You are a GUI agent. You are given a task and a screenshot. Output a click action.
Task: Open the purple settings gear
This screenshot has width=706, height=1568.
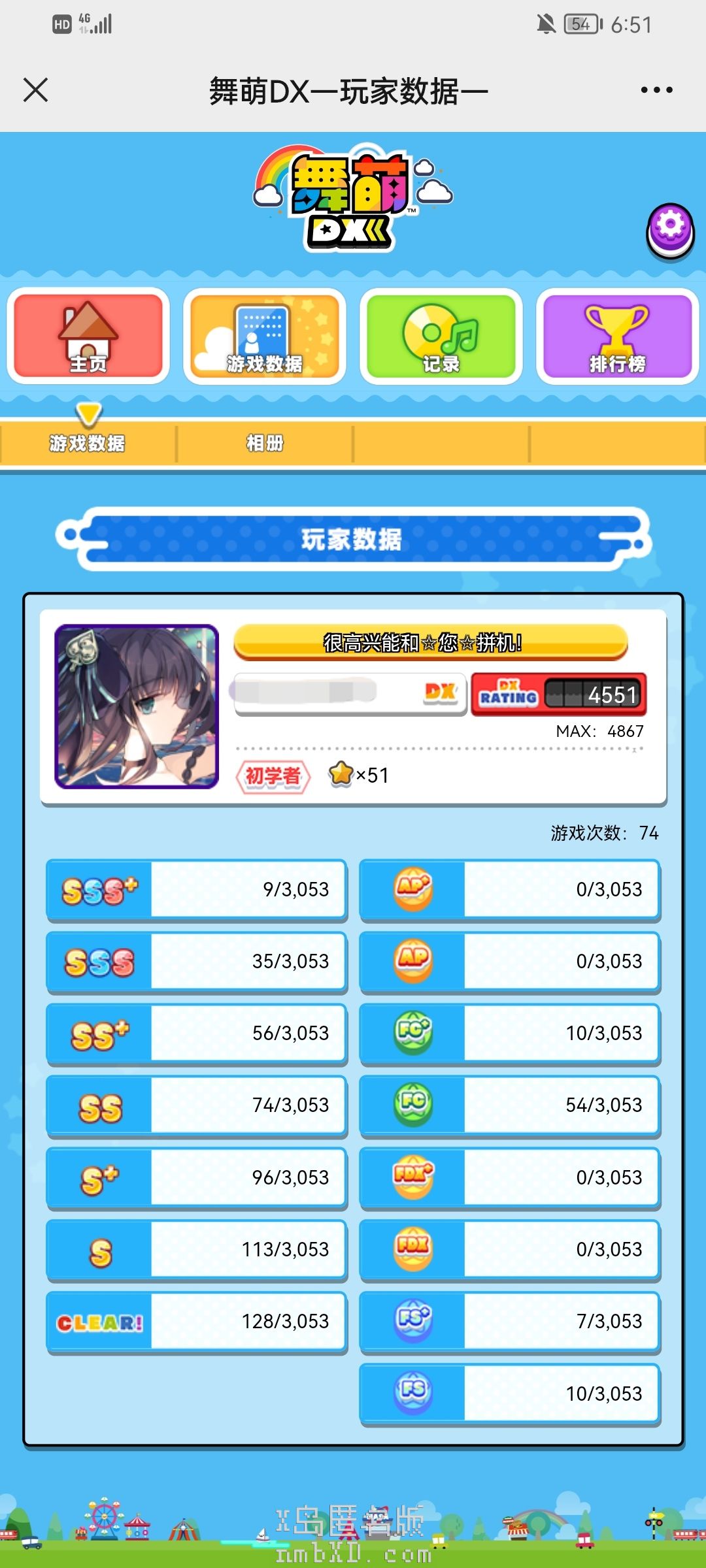(670, 229)
